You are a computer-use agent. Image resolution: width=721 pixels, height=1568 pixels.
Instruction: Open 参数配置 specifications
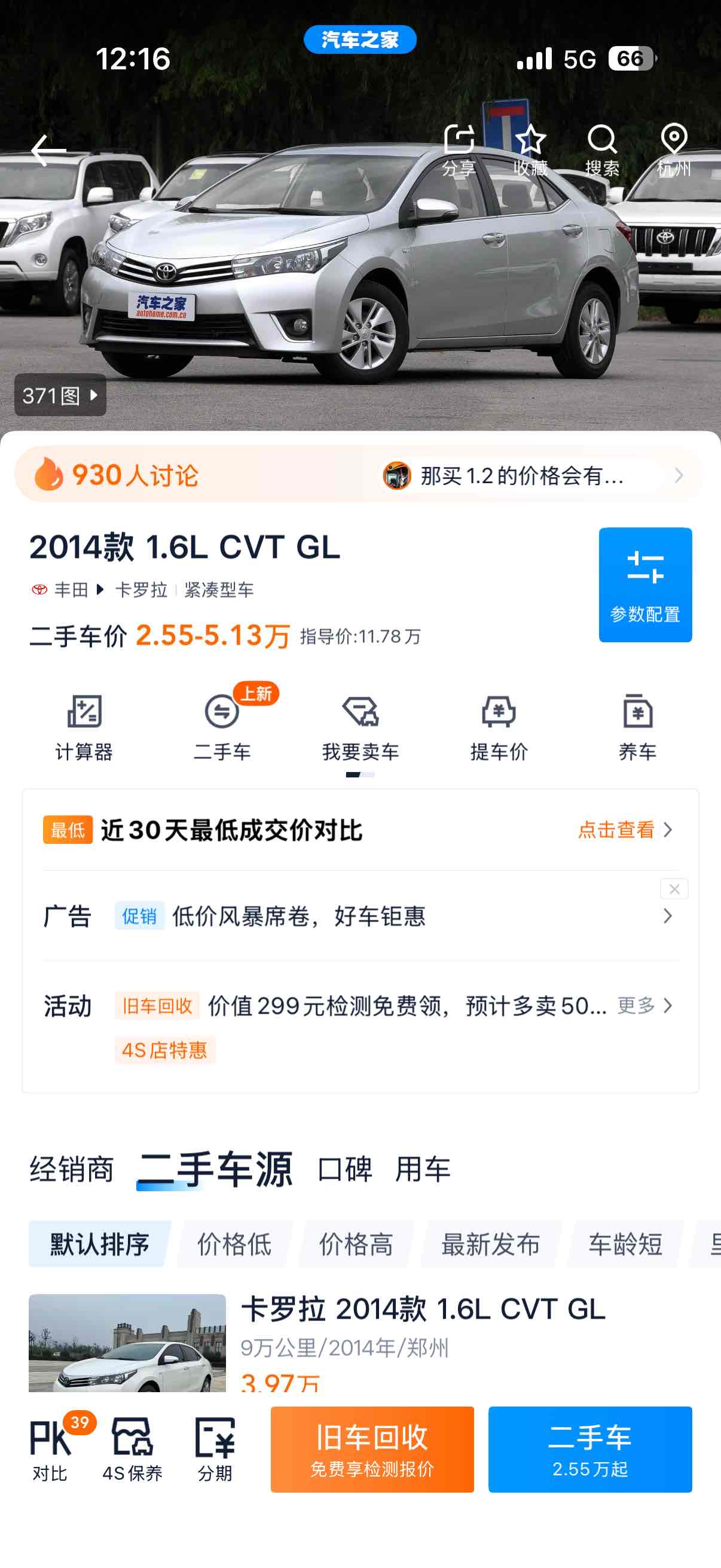click(645, 584)
